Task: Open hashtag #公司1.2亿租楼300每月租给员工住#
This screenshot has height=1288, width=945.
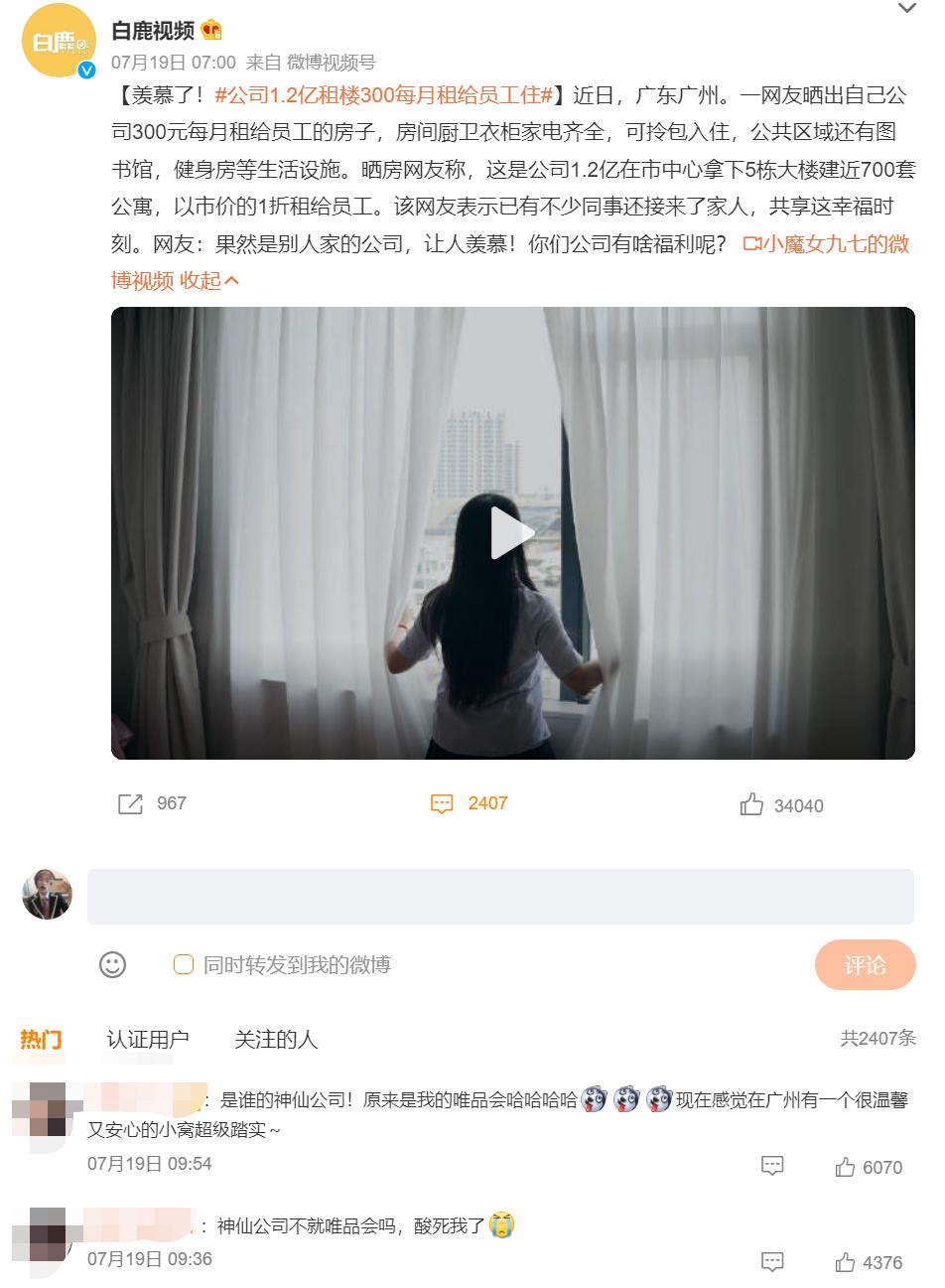Action: point(389,95)
